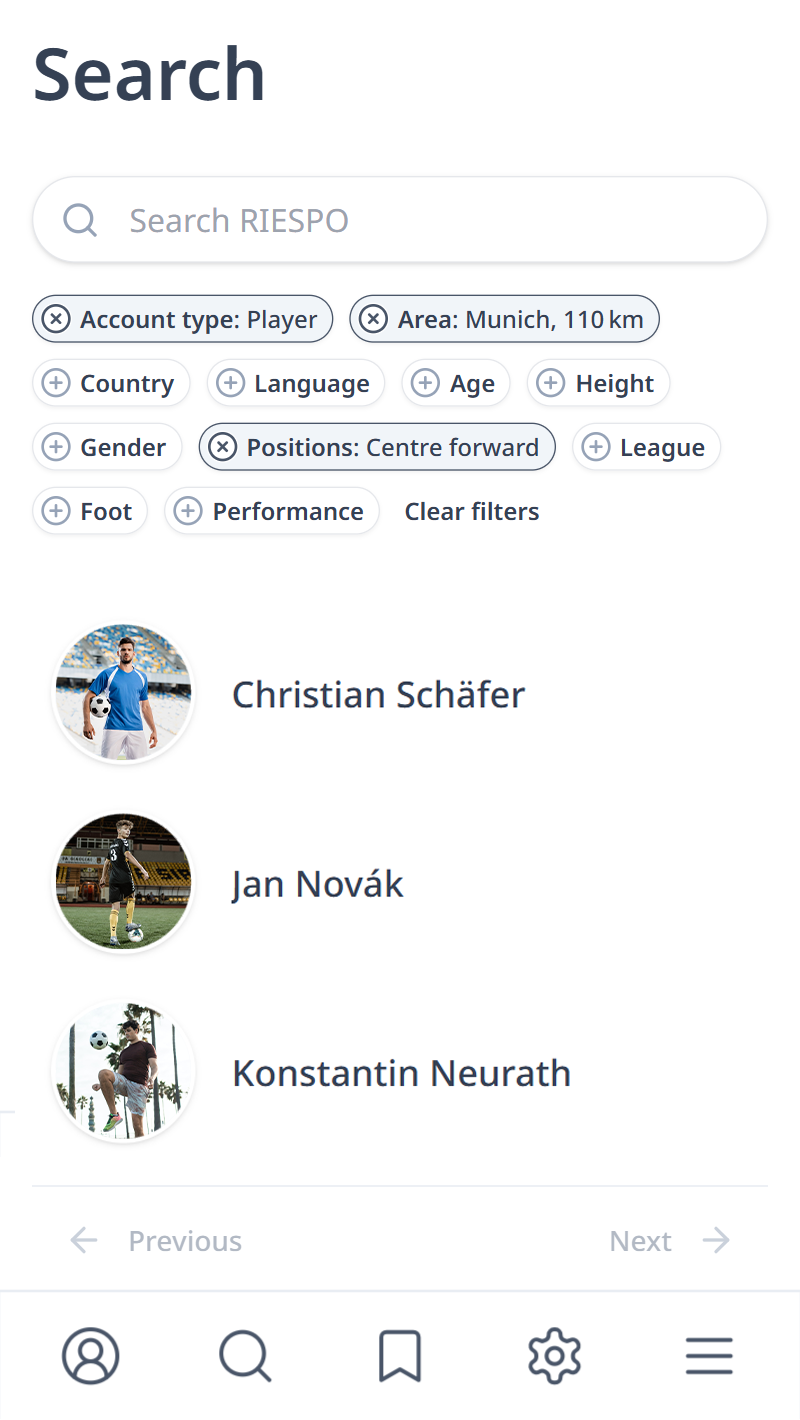Open Christian Schäfer's profile
800x1420 pixels.
(378, 695)
